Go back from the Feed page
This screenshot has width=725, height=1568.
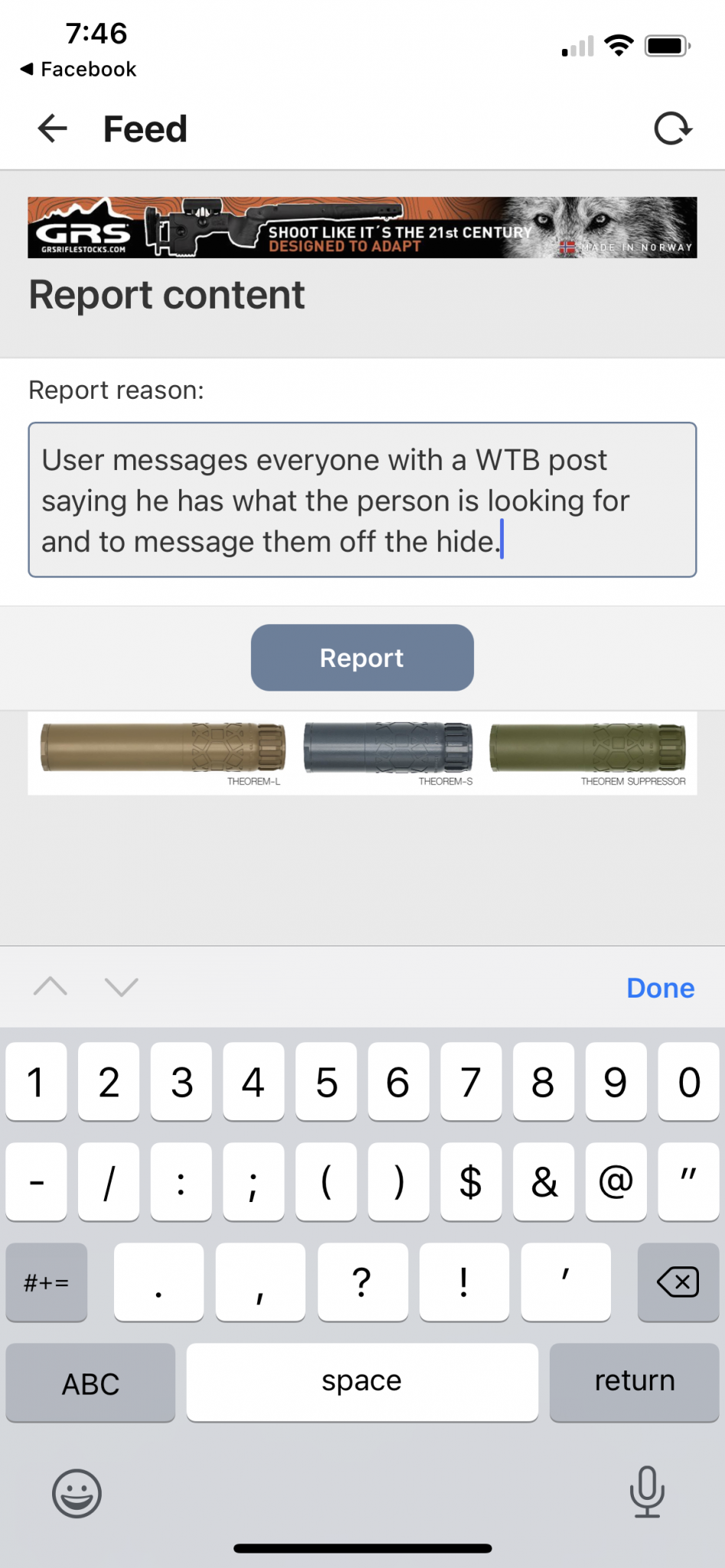pos(52,128)
